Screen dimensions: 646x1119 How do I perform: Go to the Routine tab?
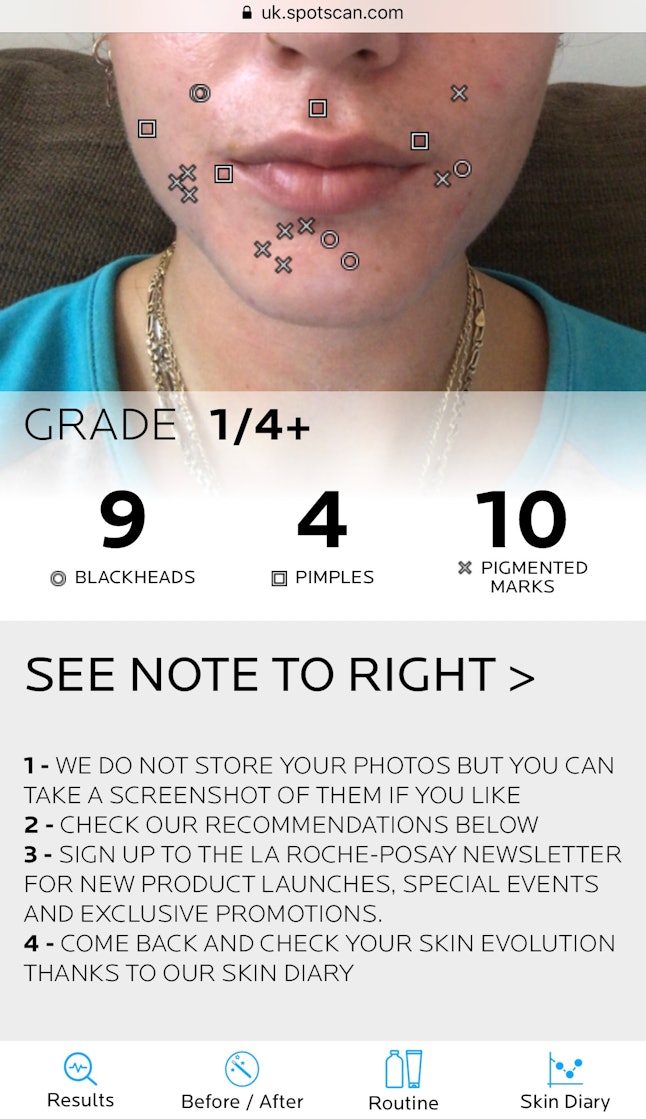pos(403,1080)
